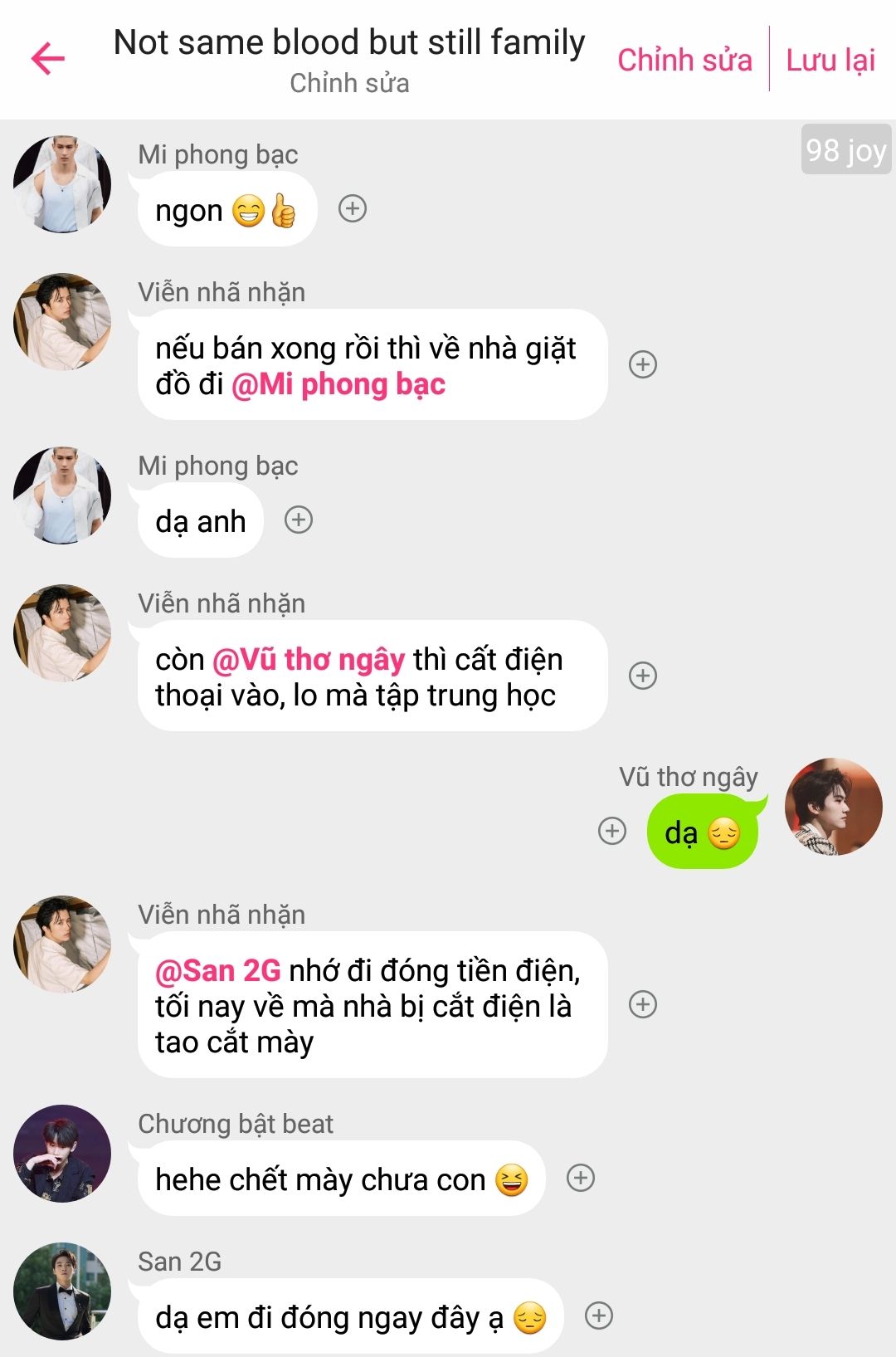This screenshot has height=1357, width=896.
Task: Tap plus next to "hehe chết mày chưa con"
Action: (581, 1178)
